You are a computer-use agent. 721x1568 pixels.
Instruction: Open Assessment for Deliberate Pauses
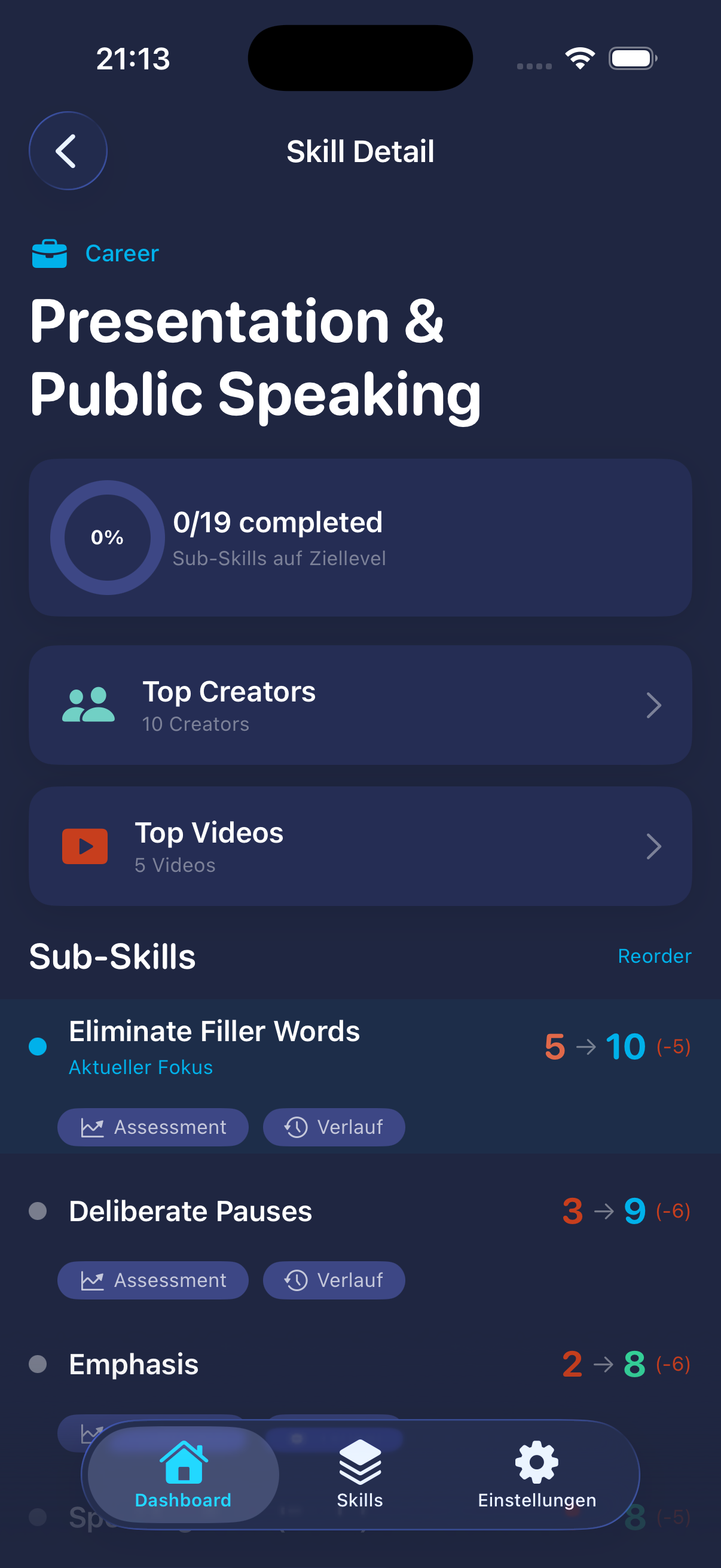point(152,1280)
